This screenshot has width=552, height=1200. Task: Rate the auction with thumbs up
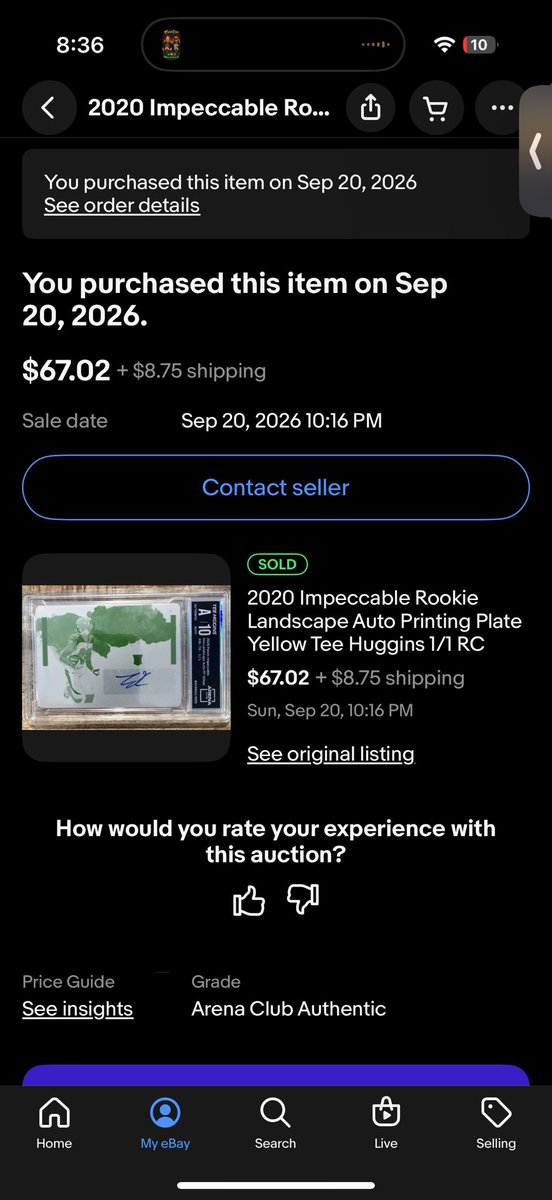coord(248,901)
